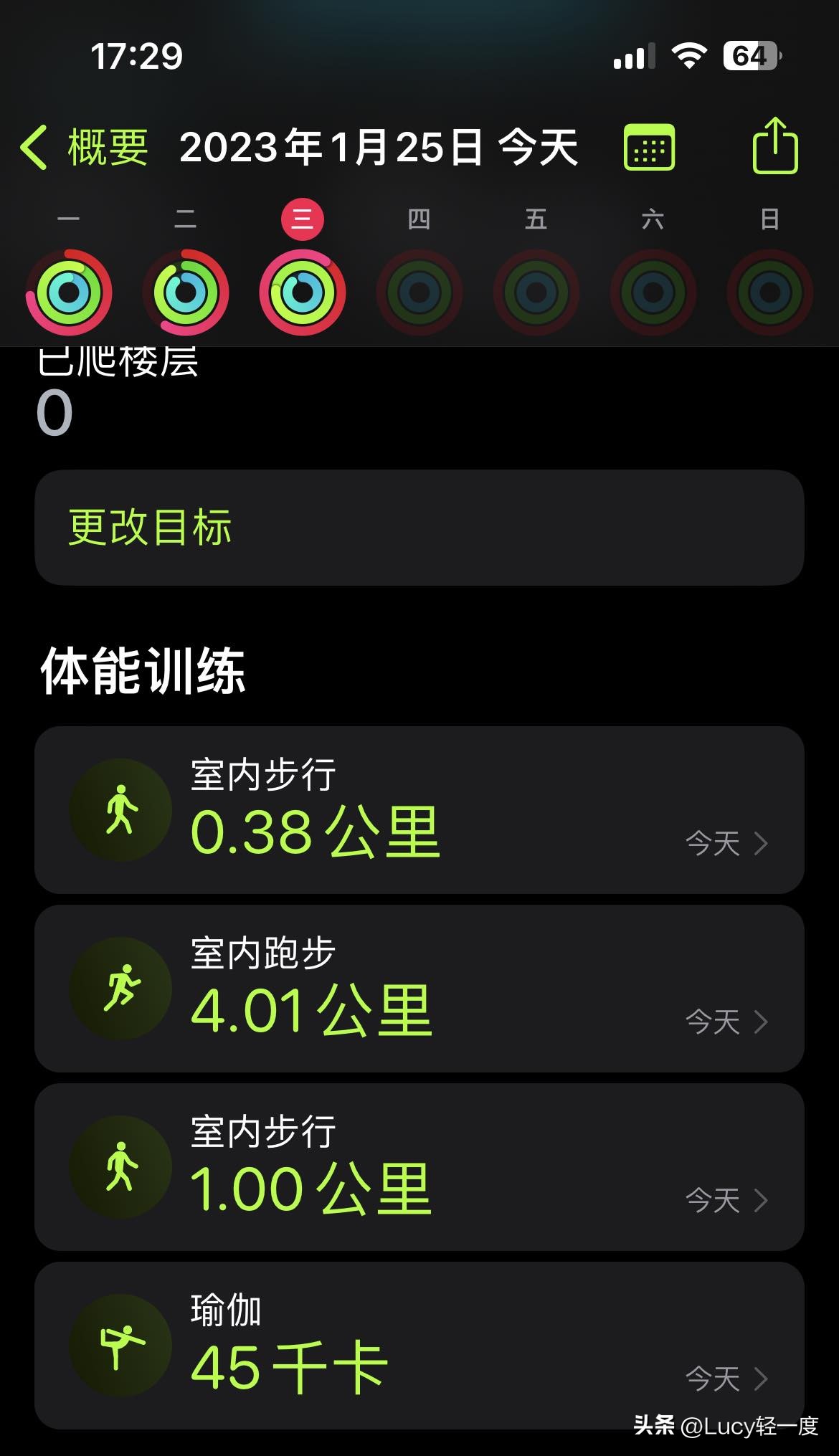The height and width of the screenshot is (1456, 839).
Task: Tap Tuesday's activity rings
Action: pos(185,290)
